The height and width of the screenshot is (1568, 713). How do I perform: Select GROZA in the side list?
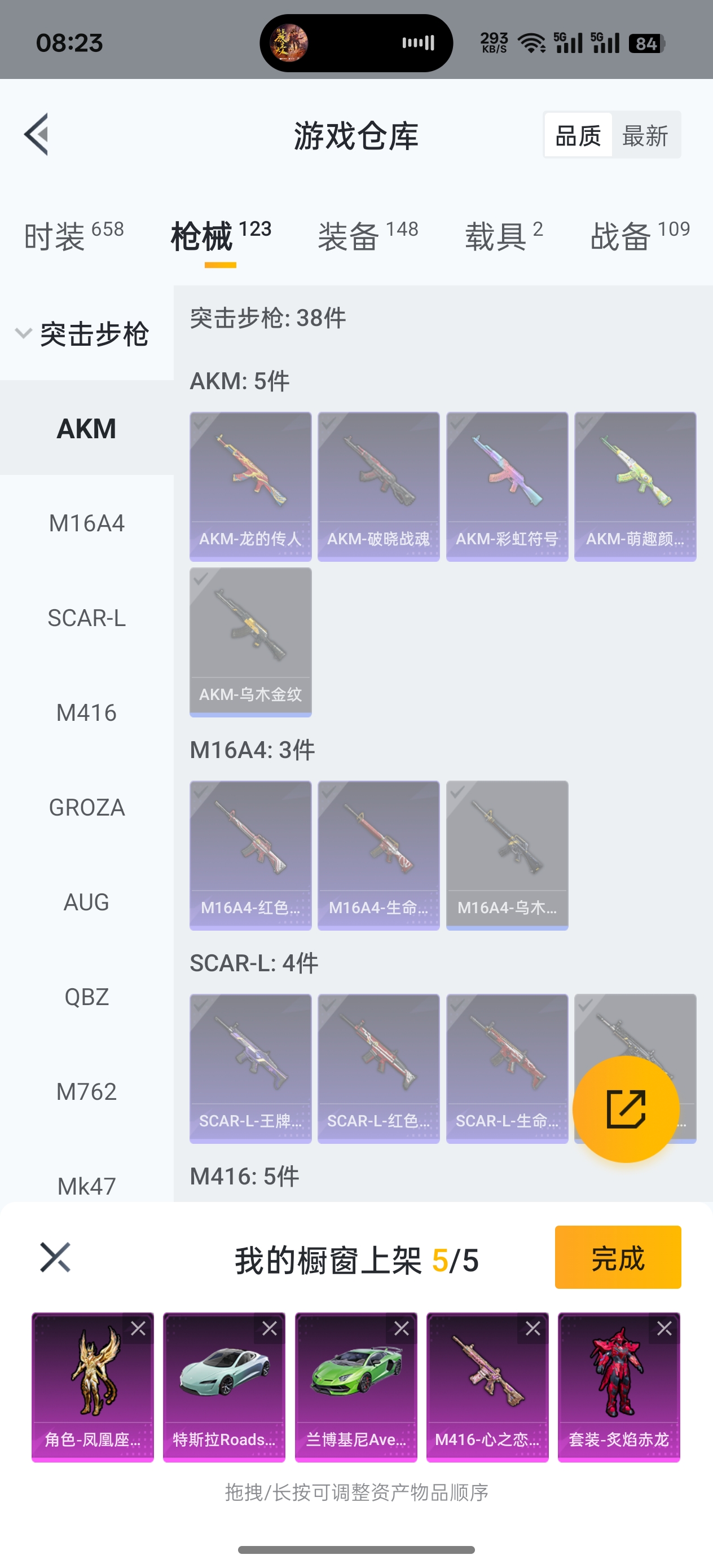[x=86, y=808]
